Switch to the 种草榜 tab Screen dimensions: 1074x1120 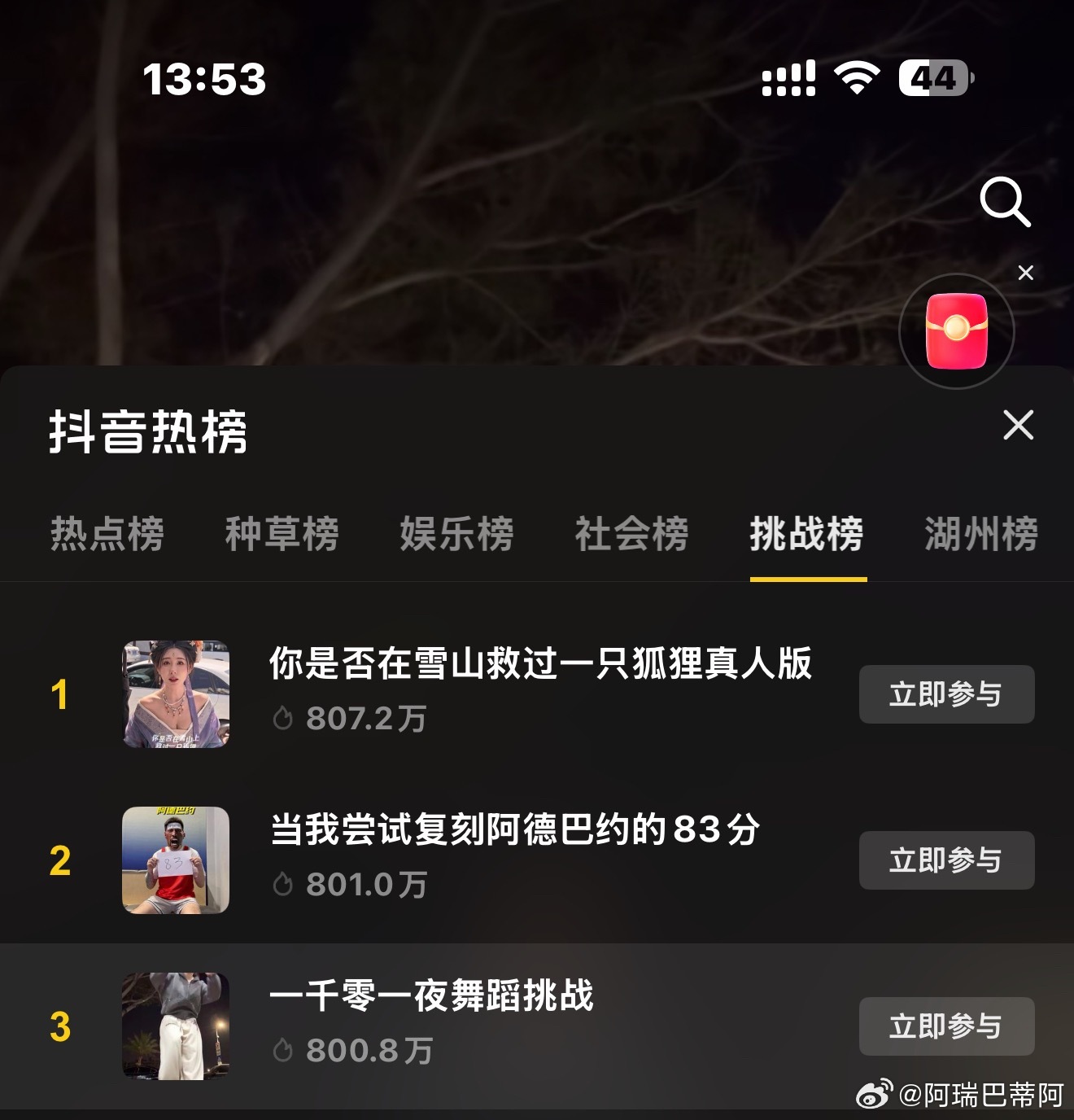tap(282, 535)
